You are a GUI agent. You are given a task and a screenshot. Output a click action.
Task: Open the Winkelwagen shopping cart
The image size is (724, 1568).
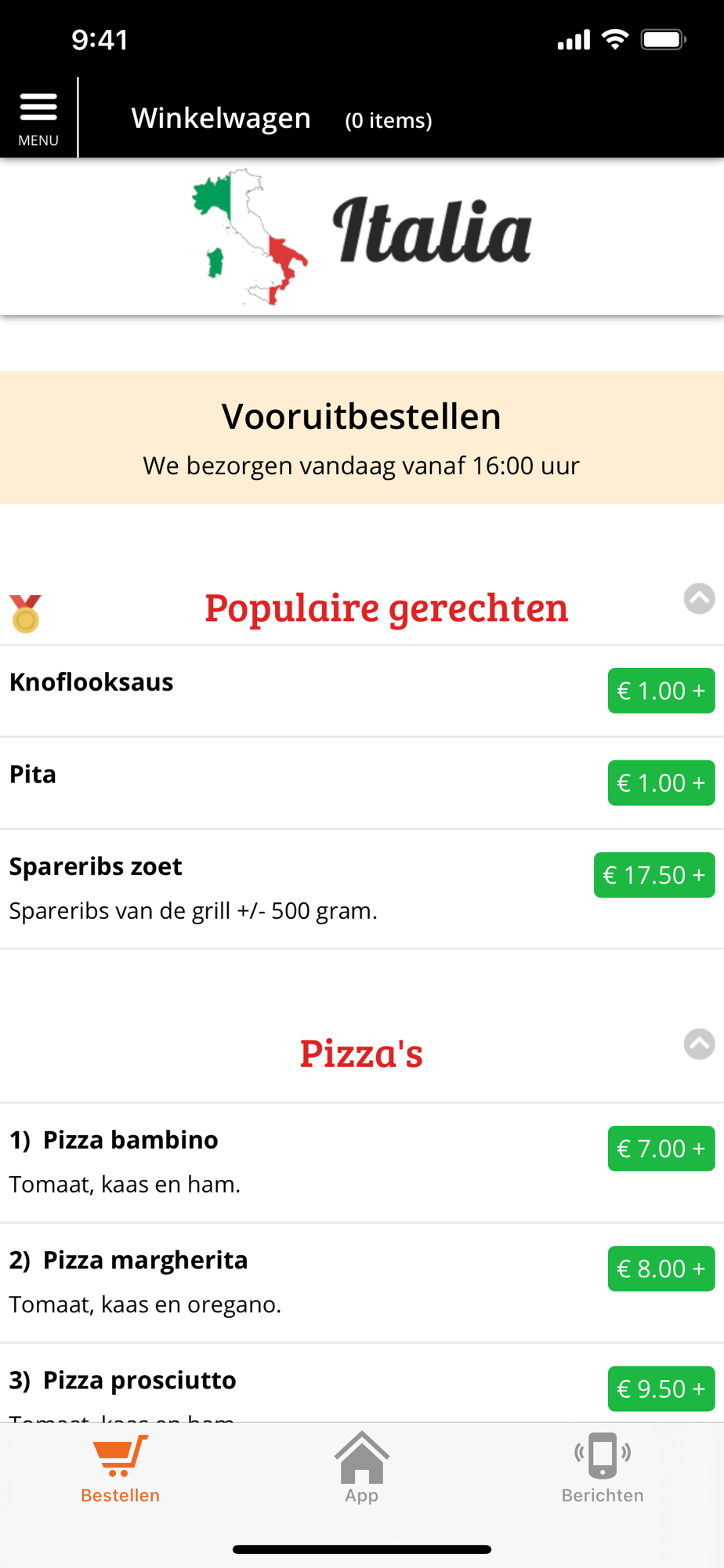282,119
